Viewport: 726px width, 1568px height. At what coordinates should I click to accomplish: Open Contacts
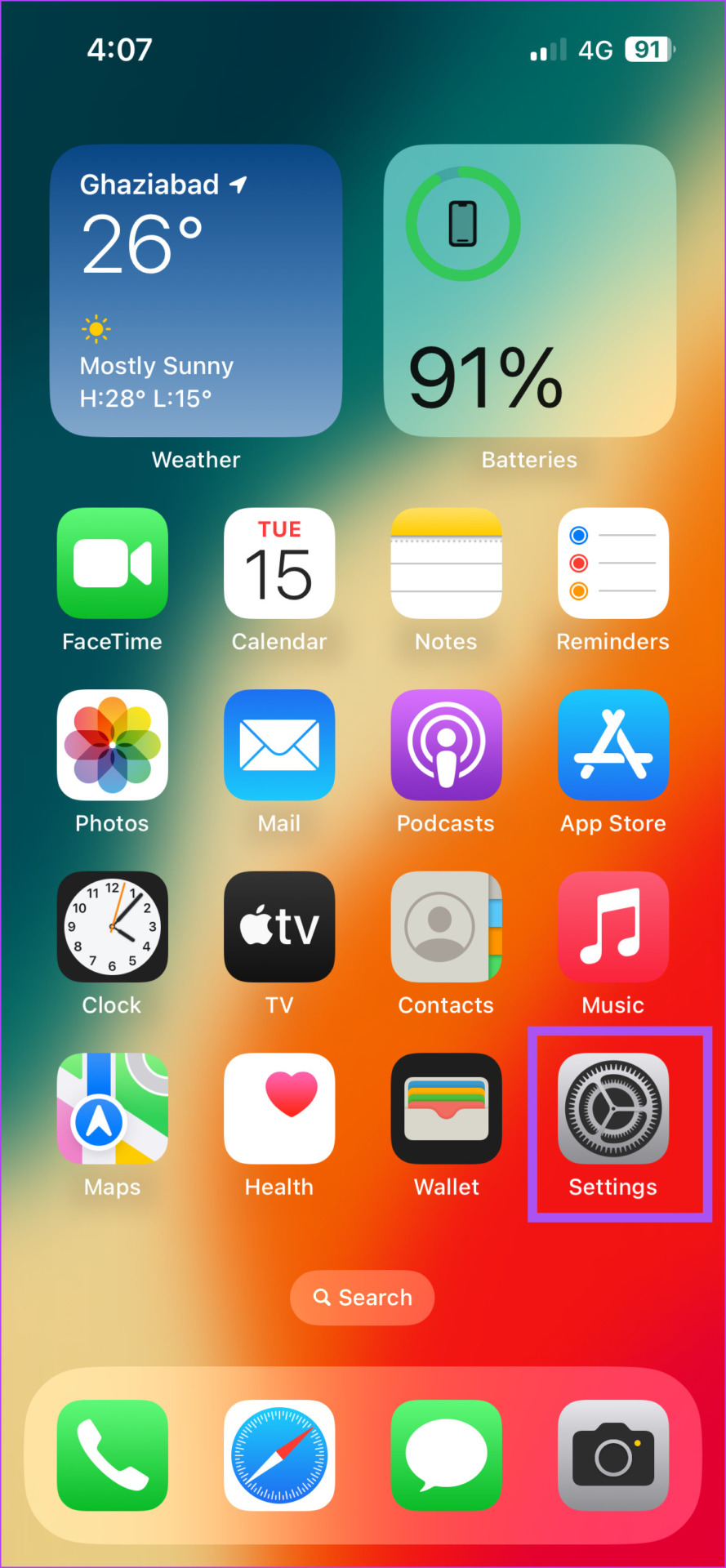pyautogui.click(x=446, y=926)
